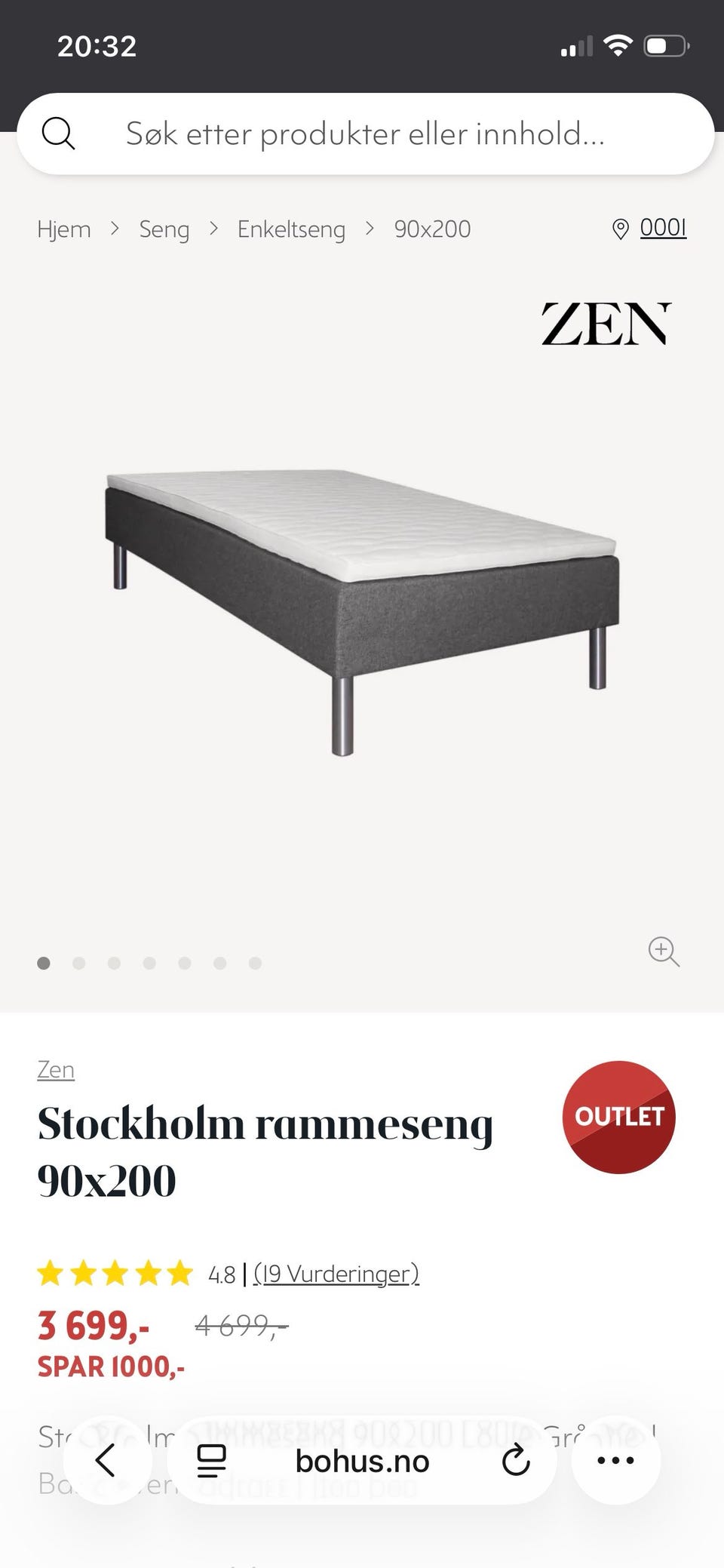This screenshot has height=1568, width=724.
Task: Reload the bohus.no page
Action: point(516,1460)
